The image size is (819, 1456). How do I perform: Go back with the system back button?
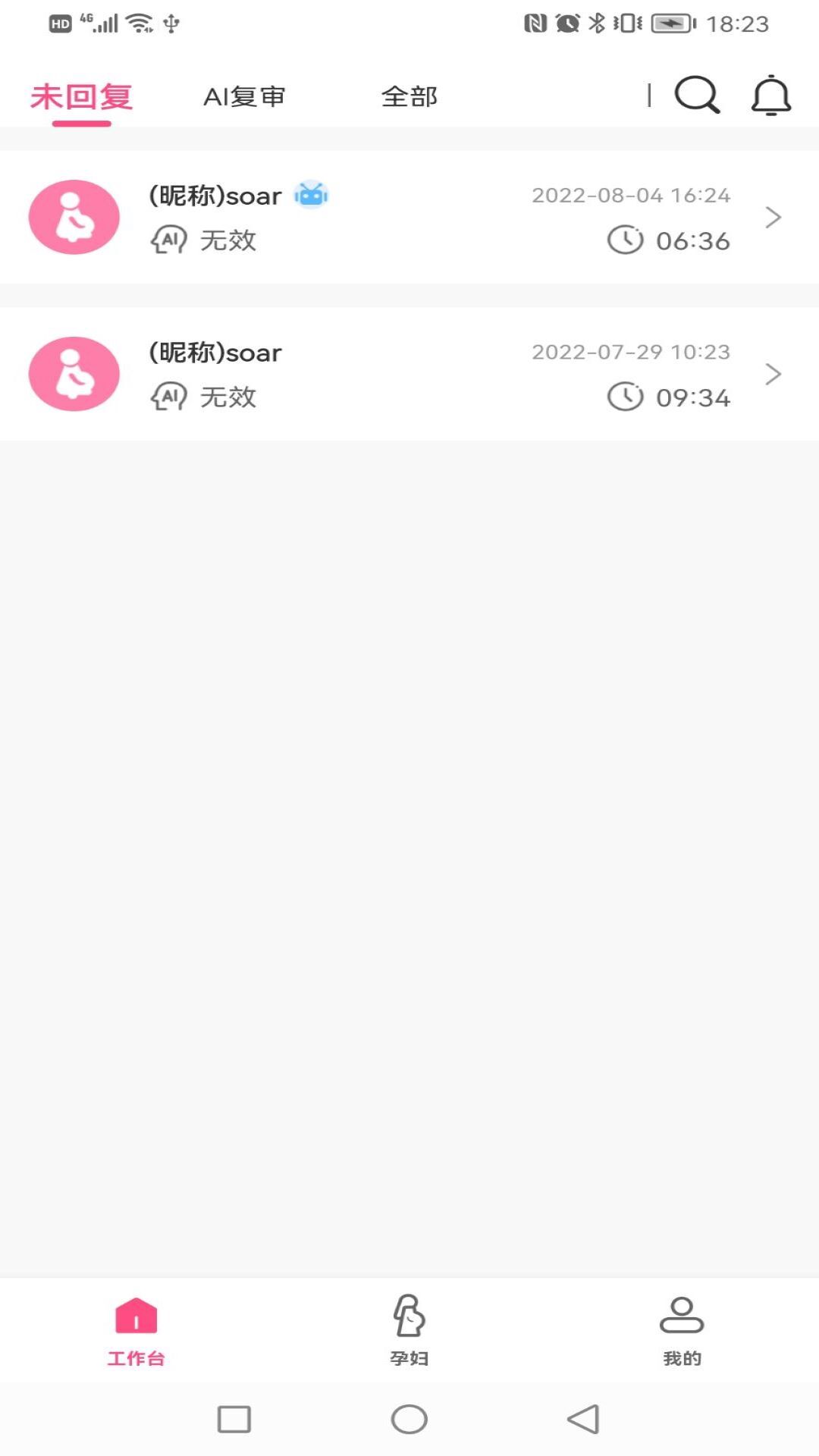click(x=583, y=1419)
